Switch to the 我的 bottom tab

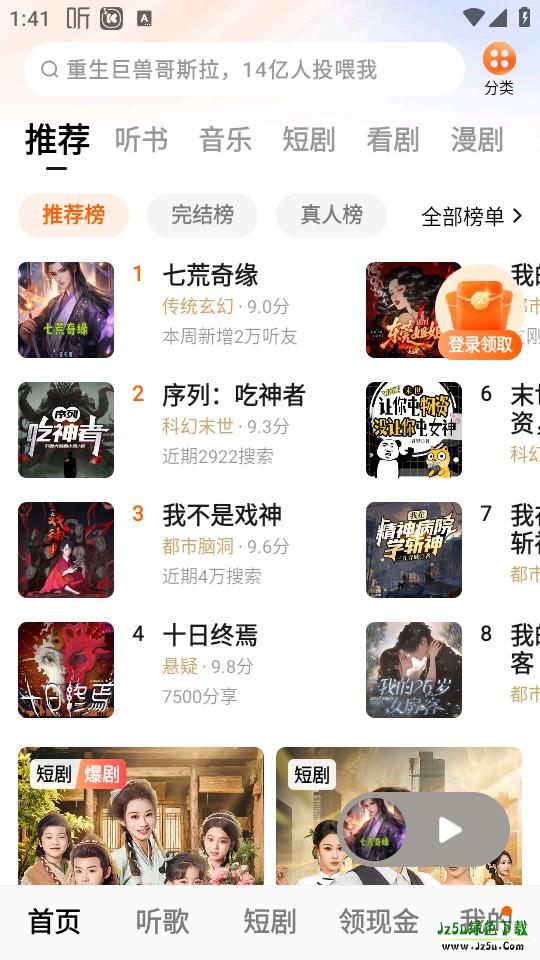pos(486,920)
